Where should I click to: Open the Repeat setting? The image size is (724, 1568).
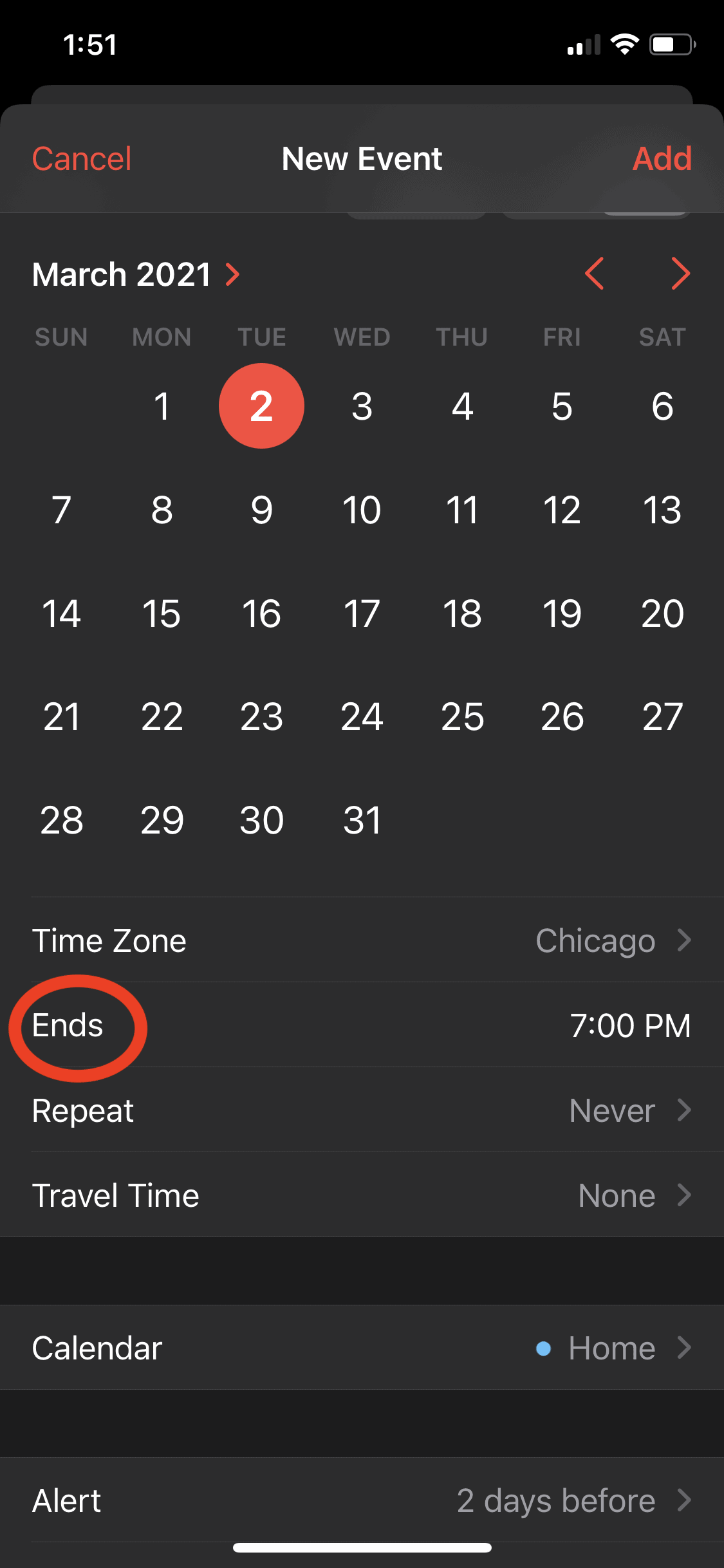tap(362, 1110)
